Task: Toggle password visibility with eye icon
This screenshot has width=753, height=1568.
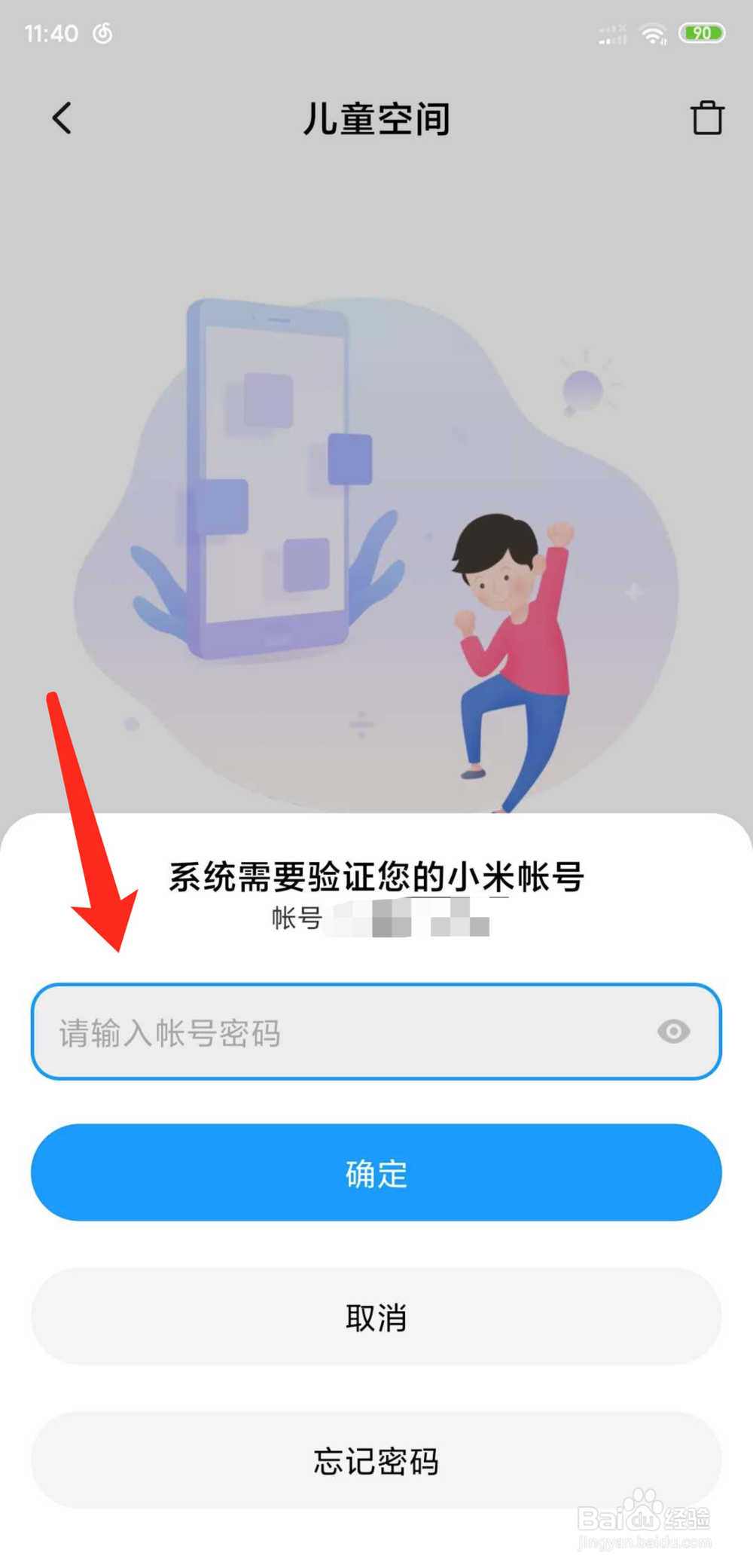Action: pyautogui.click(x=674, y=1032)
